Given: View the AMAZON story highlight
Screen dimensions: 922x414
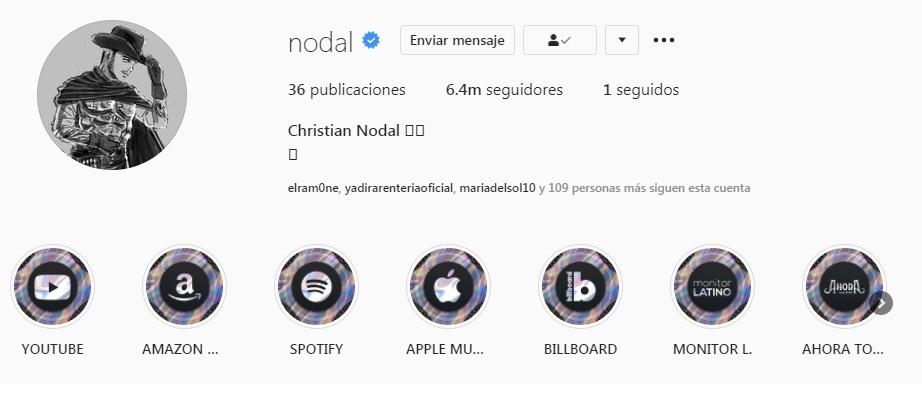Looking at the screenshot, I should pos(184,287).
